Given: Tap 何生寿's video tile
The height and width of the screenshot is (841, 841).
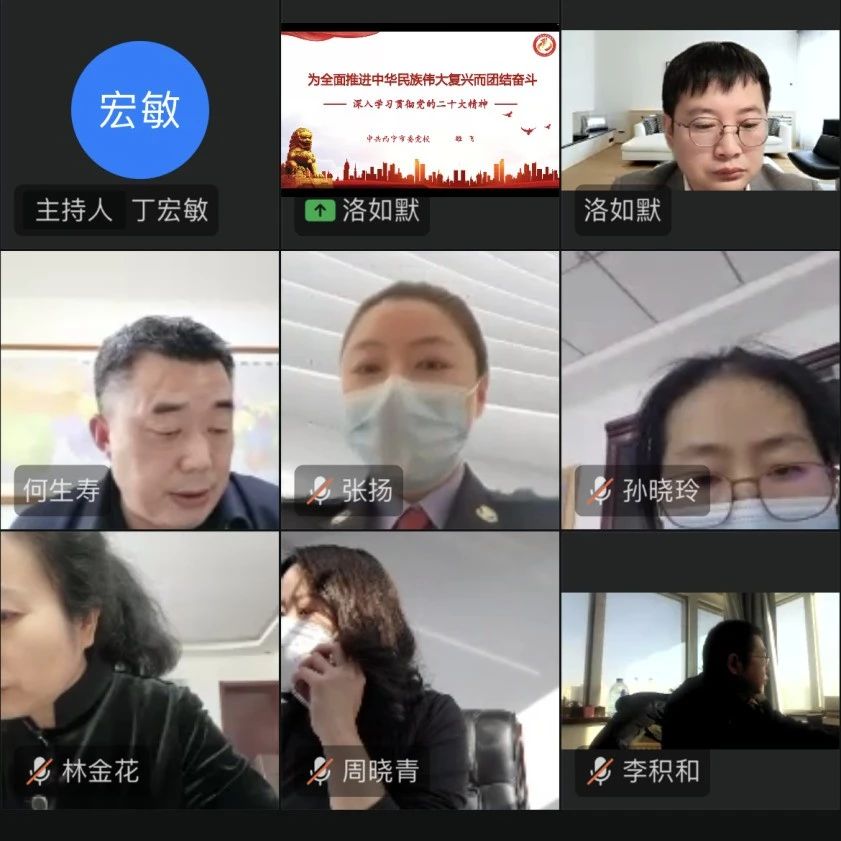Looking at the screenshot, I should [x=139, y=390].
